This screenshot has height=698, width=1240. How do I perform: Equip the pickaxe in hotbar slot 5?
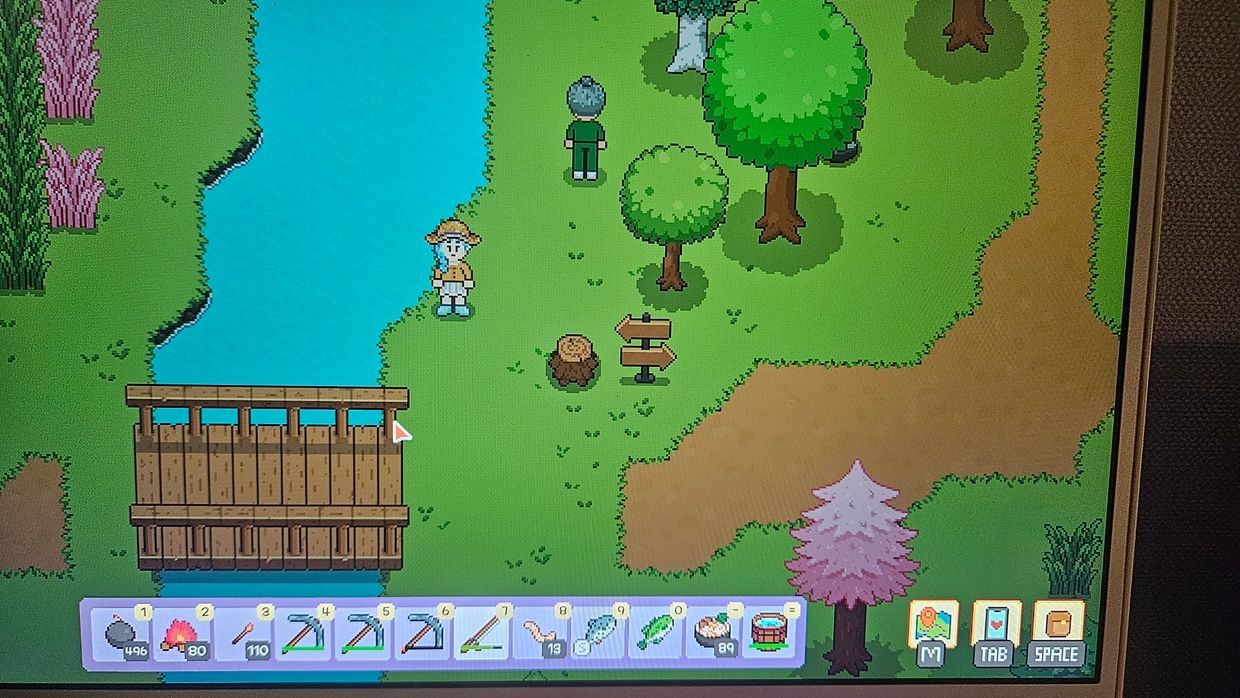[362, 633]
